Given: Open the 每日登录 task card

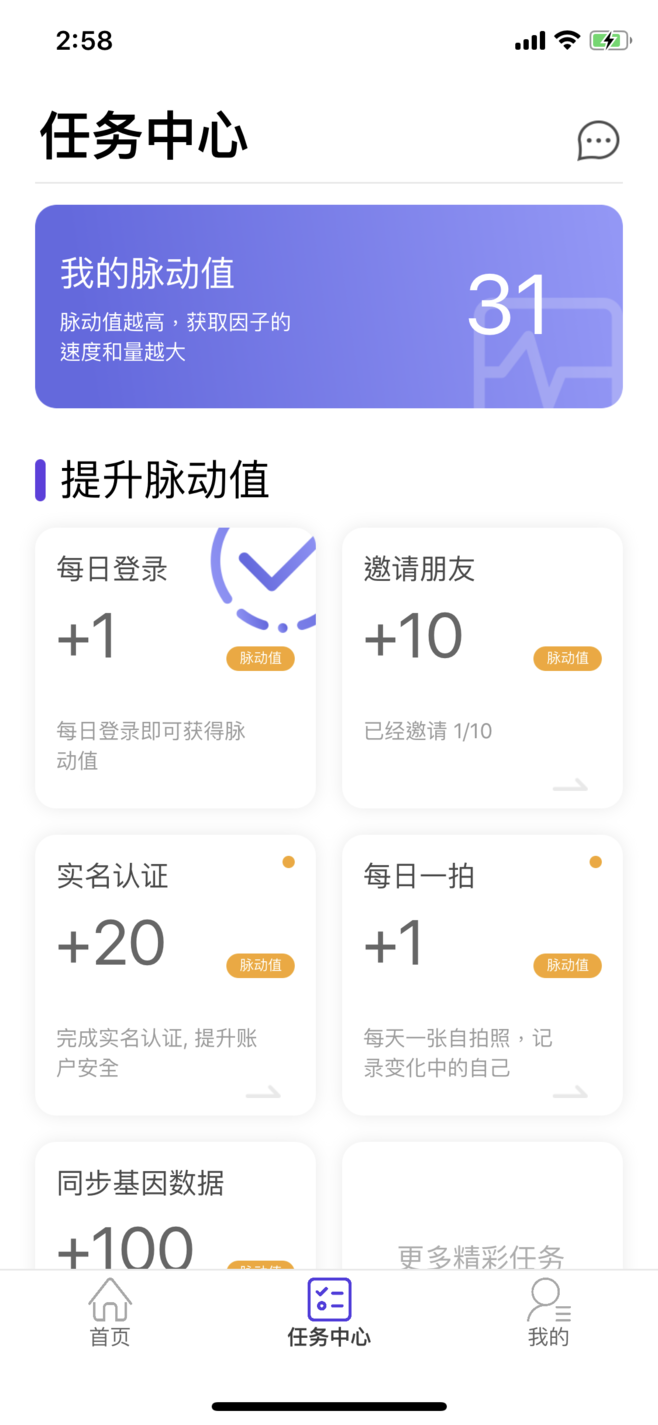Looking at the screenshot, I should [175, 667].
